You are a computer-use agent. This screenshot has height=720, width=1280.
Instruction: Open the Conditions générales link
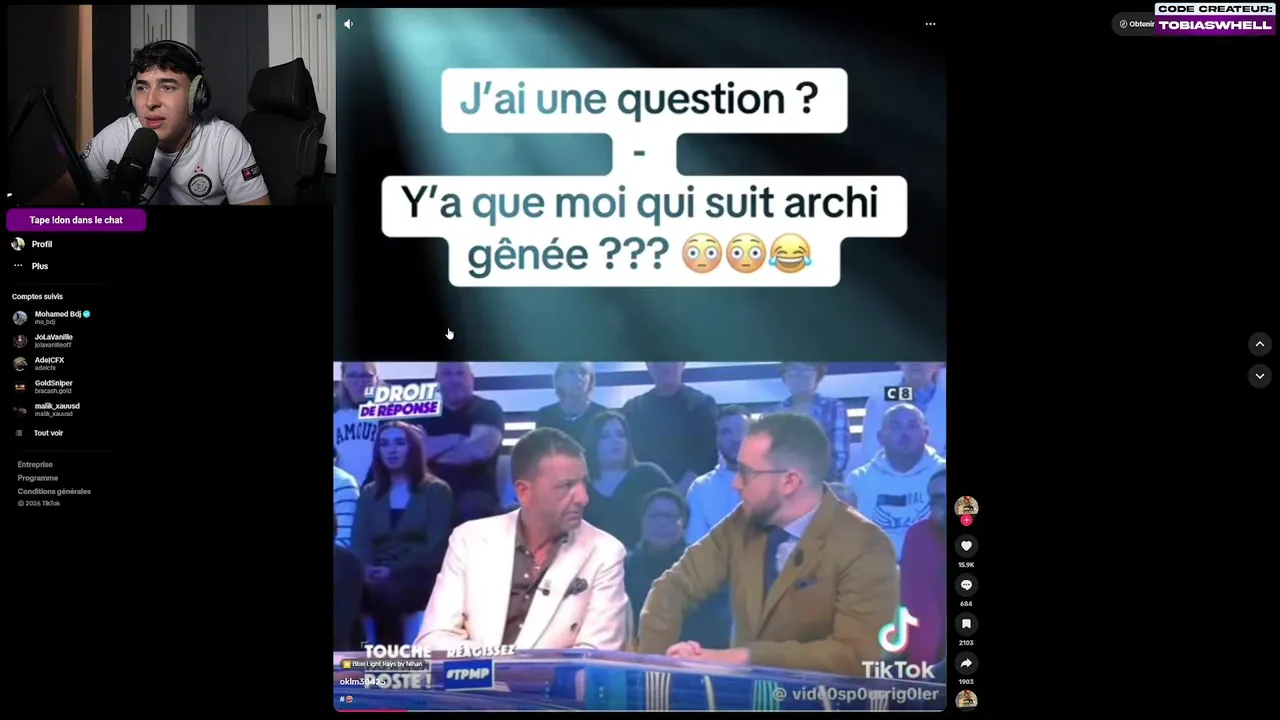click(x=54, y=492)
